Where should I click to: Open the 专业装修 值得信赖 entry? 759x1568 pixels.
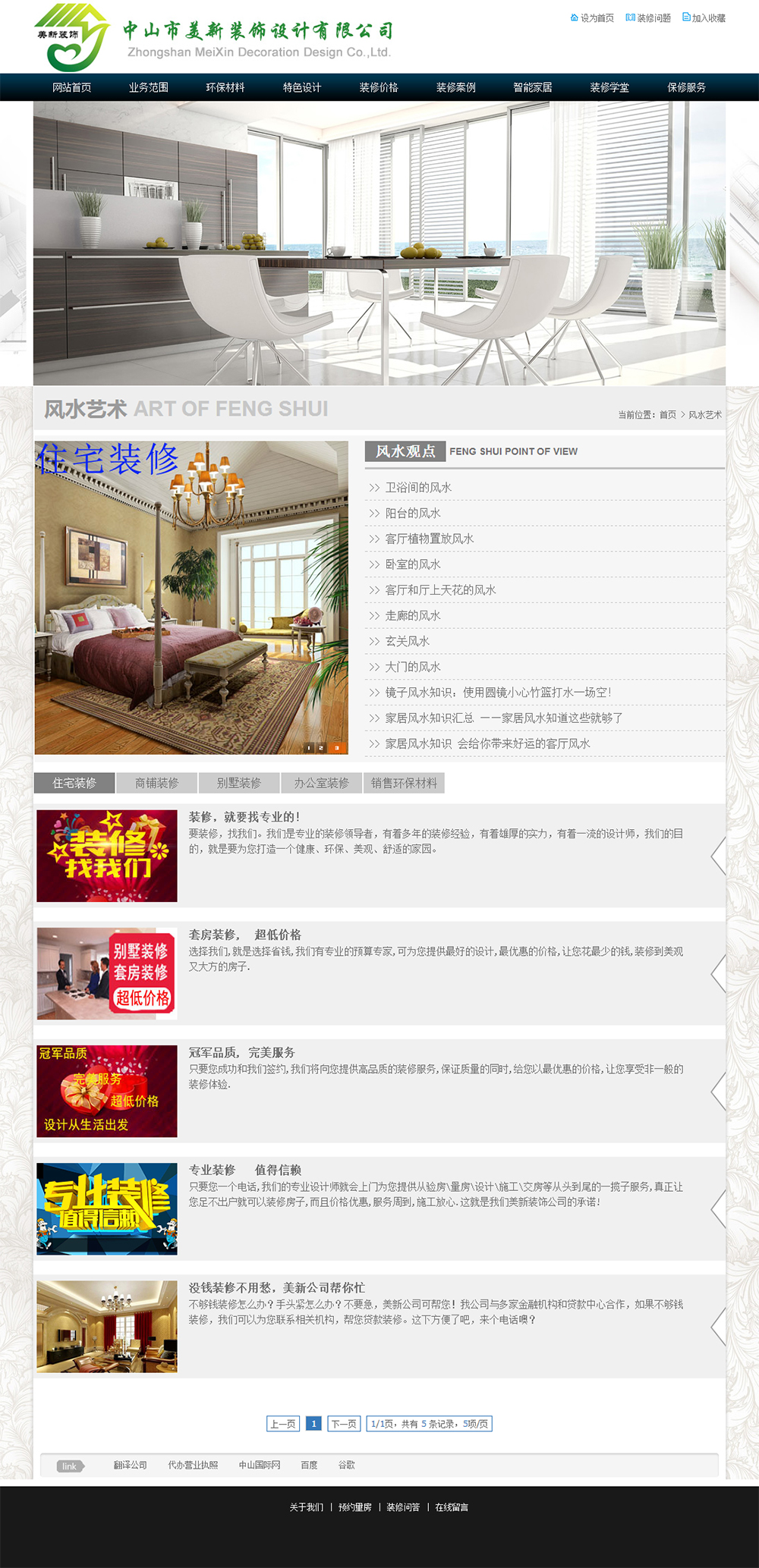point(244,1170)
